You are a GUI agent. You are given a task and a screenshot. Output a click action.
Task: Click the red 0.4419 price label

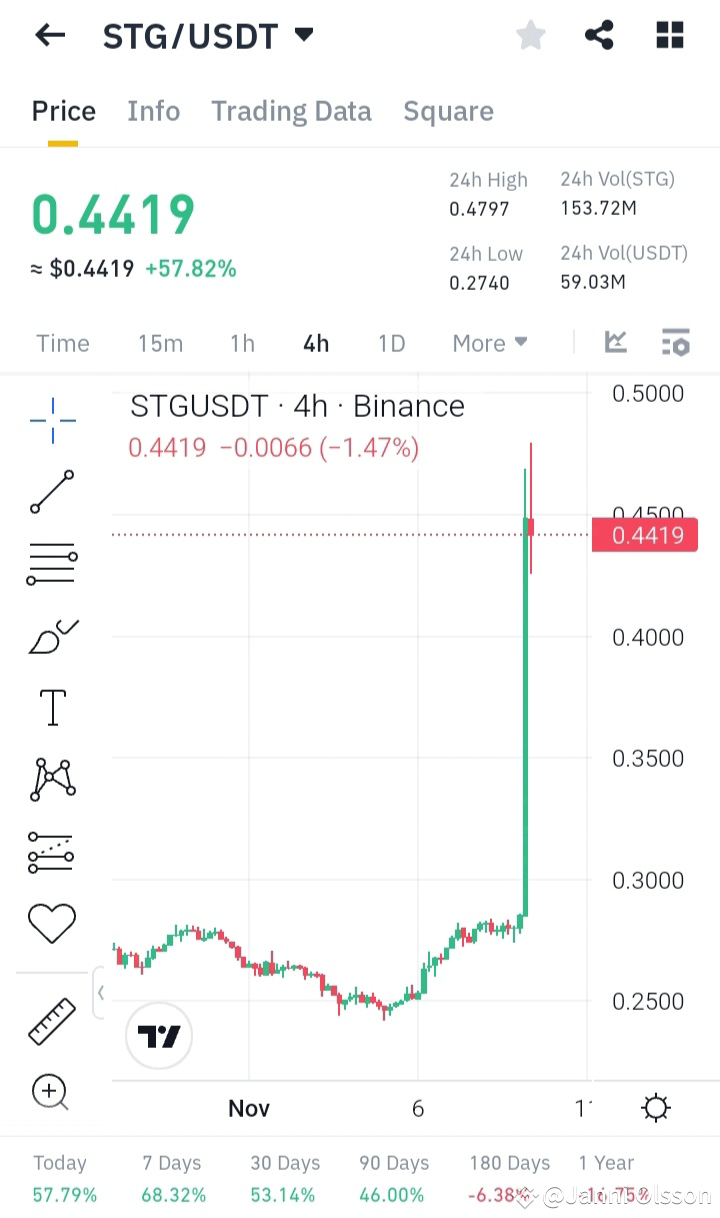pos(645,534)
